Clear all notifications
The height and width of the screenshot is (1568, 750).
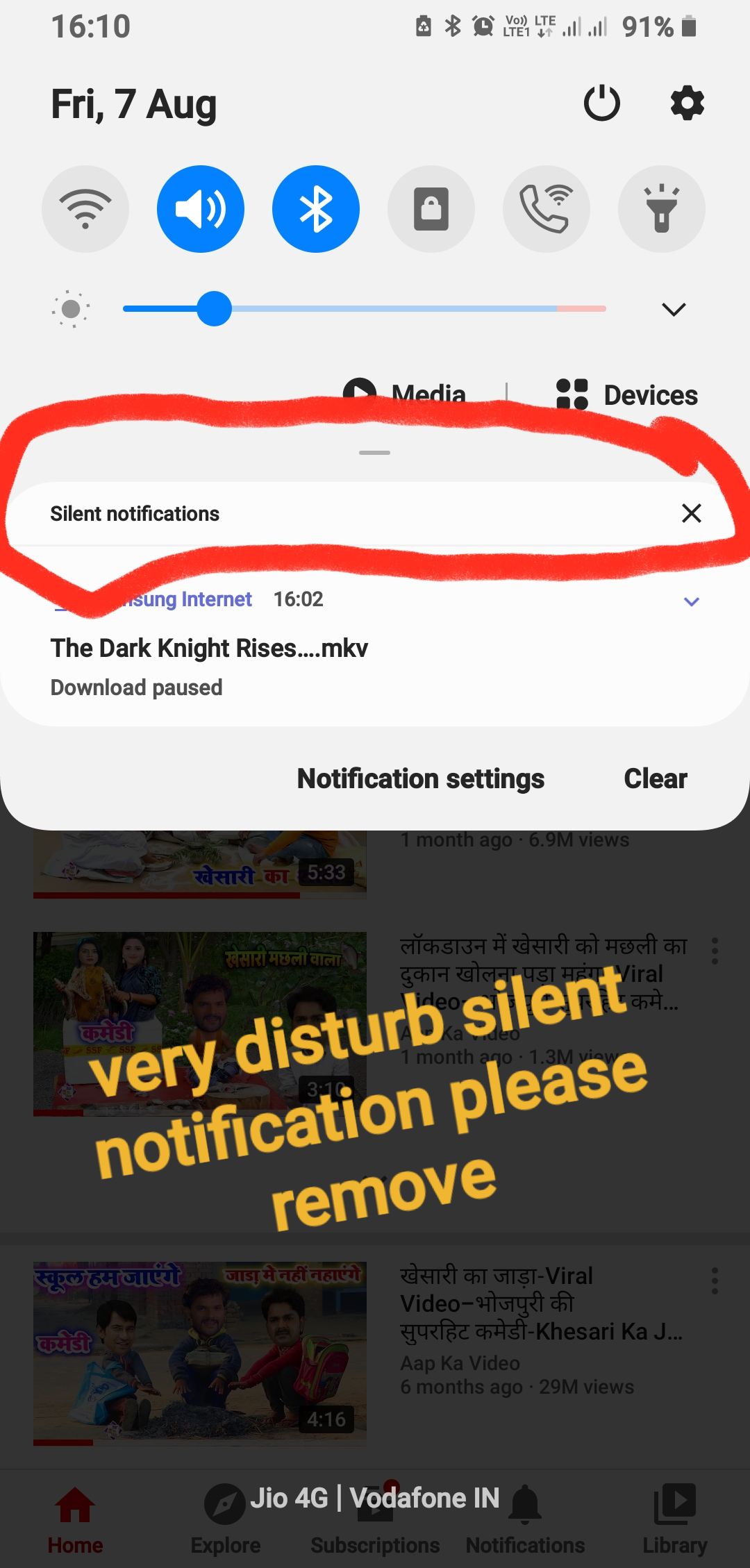[x=655, y=778]
